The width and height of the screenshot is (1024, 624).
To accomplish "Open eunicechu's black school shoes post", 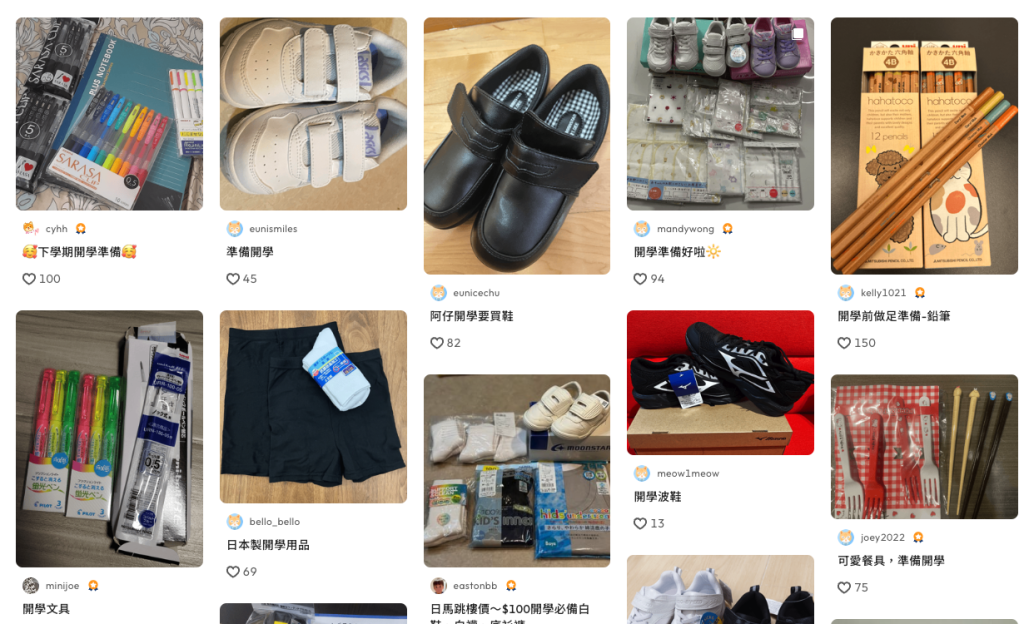I will (516, 145).
